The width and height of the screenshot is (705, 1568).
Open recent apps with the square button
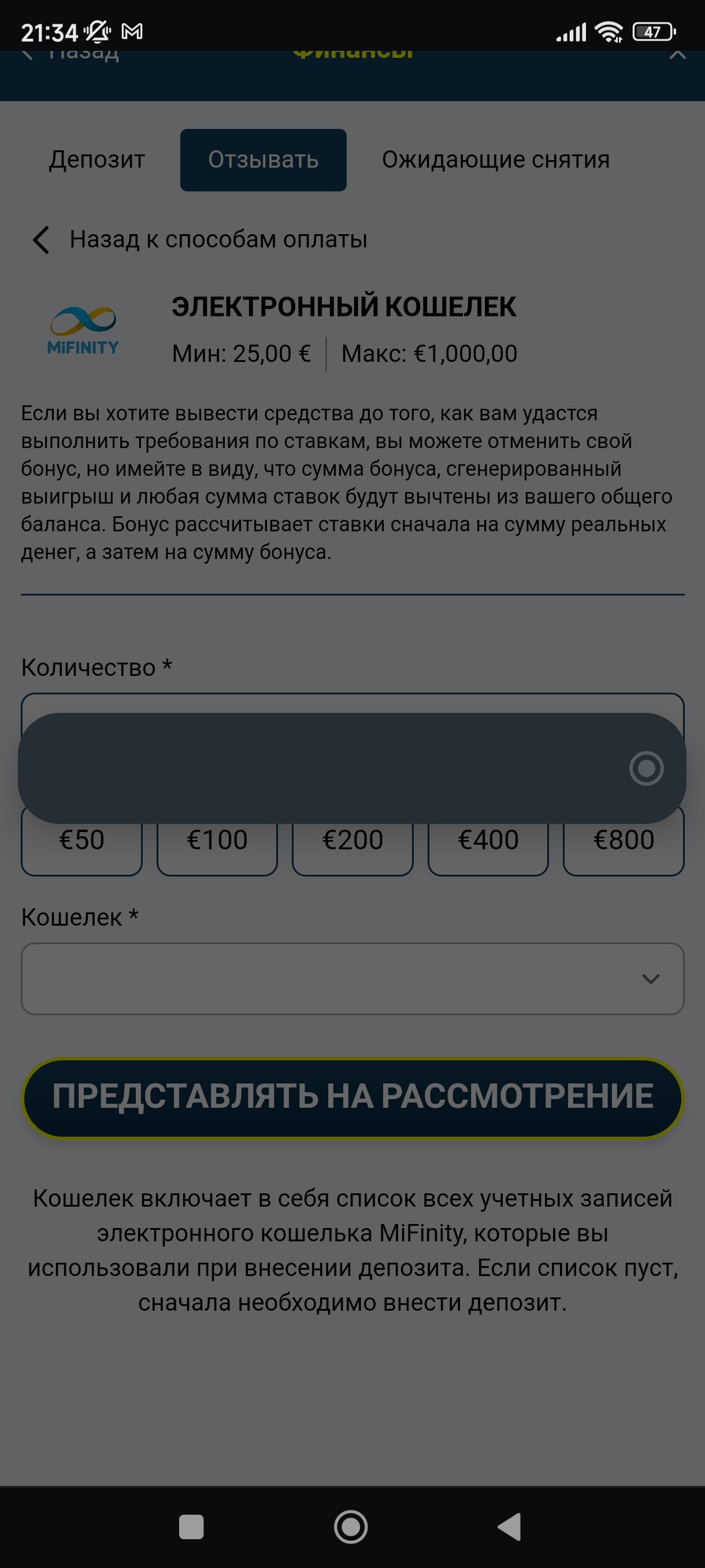pos(191,1526)
